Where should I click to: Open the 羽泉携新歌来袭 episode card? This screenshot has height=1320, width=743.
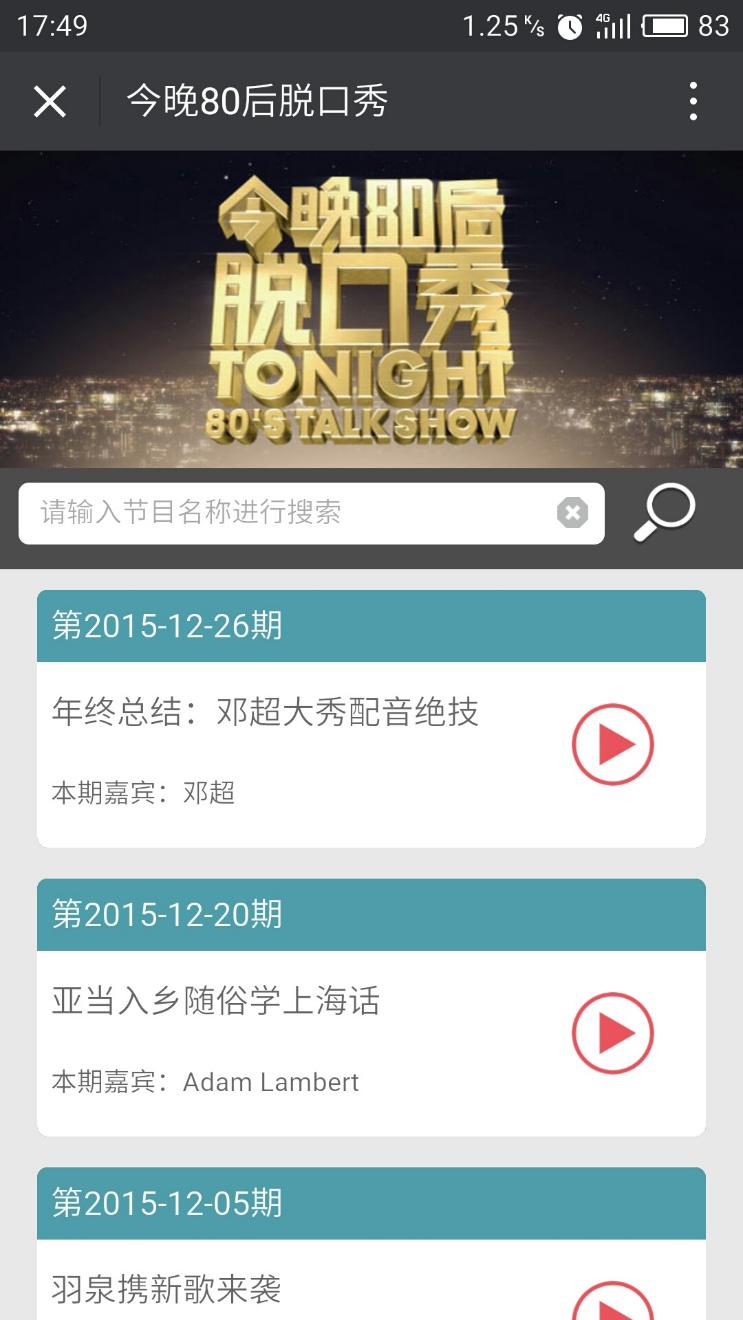[166, 1289]
